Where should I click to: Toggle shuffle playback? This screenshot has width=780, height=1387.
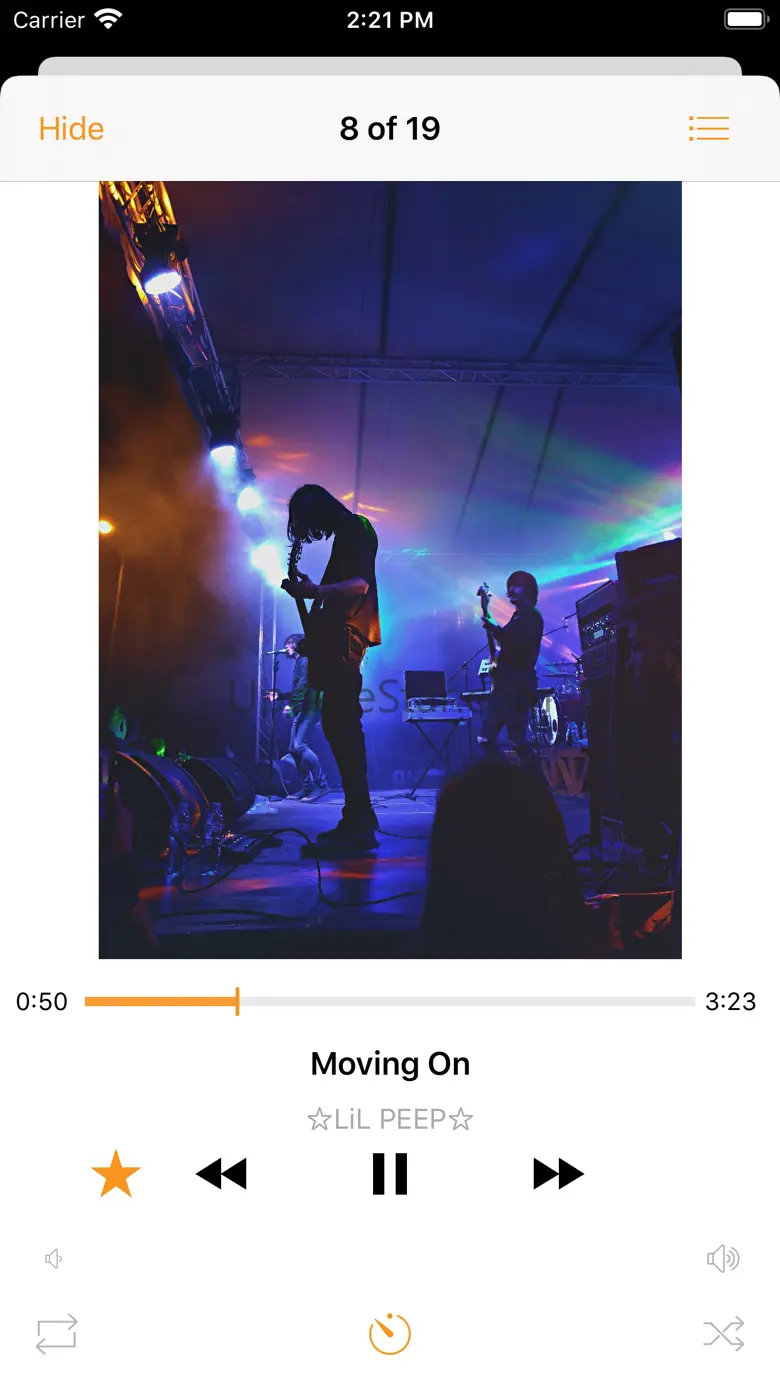coord(723,1335)
